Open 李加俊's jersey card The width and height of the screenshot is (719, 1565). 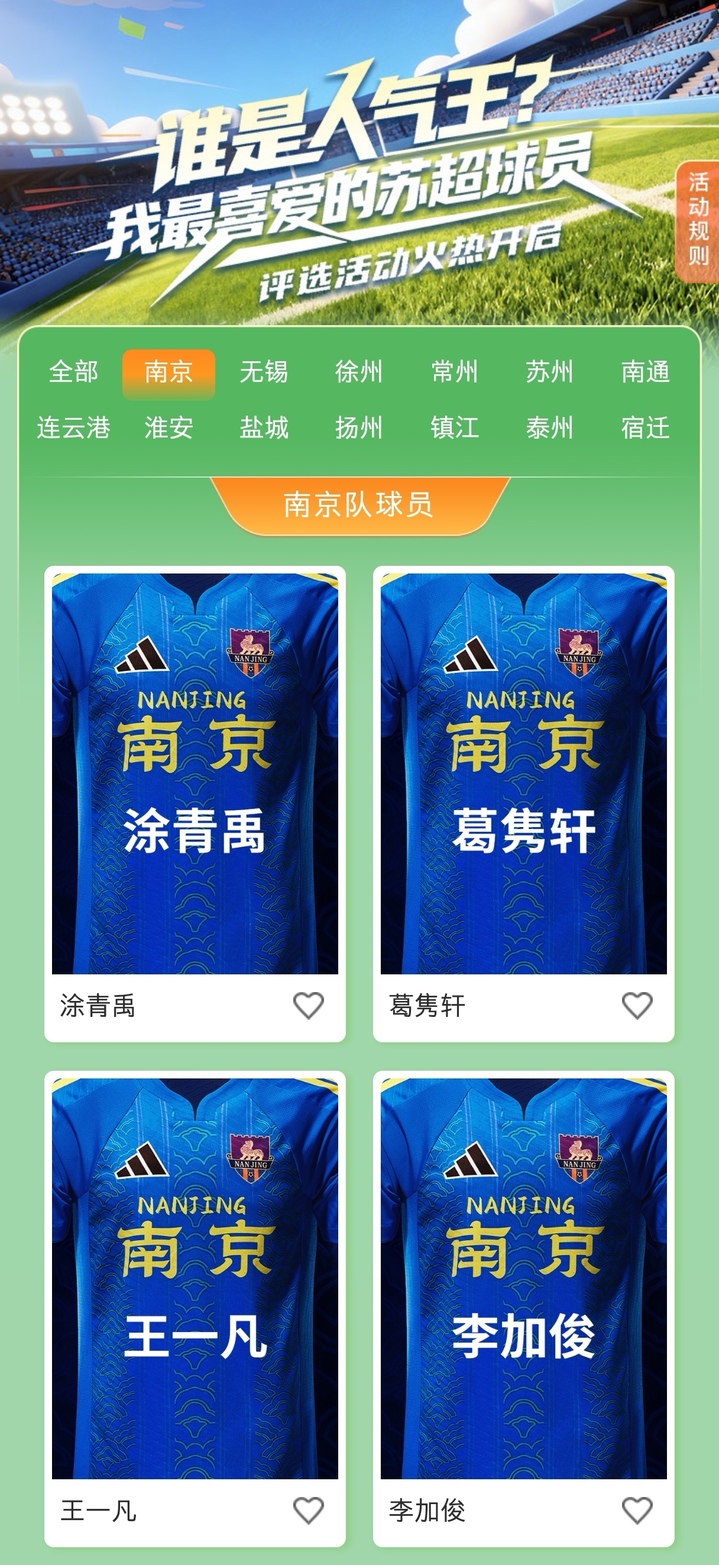(524, 1277)
